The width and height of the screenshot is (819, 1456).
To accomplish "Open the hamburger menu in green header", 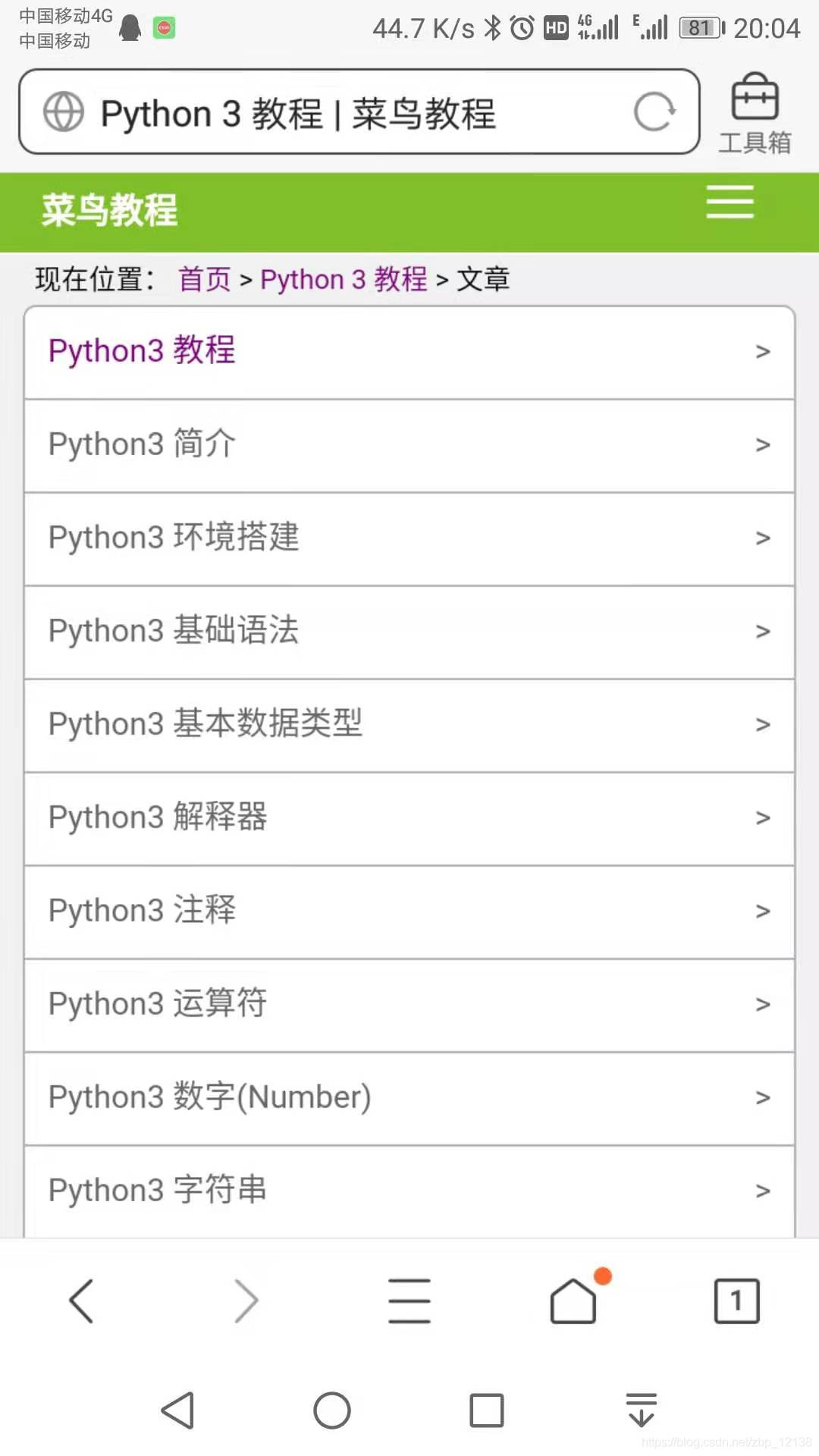I will click(730, 202).
